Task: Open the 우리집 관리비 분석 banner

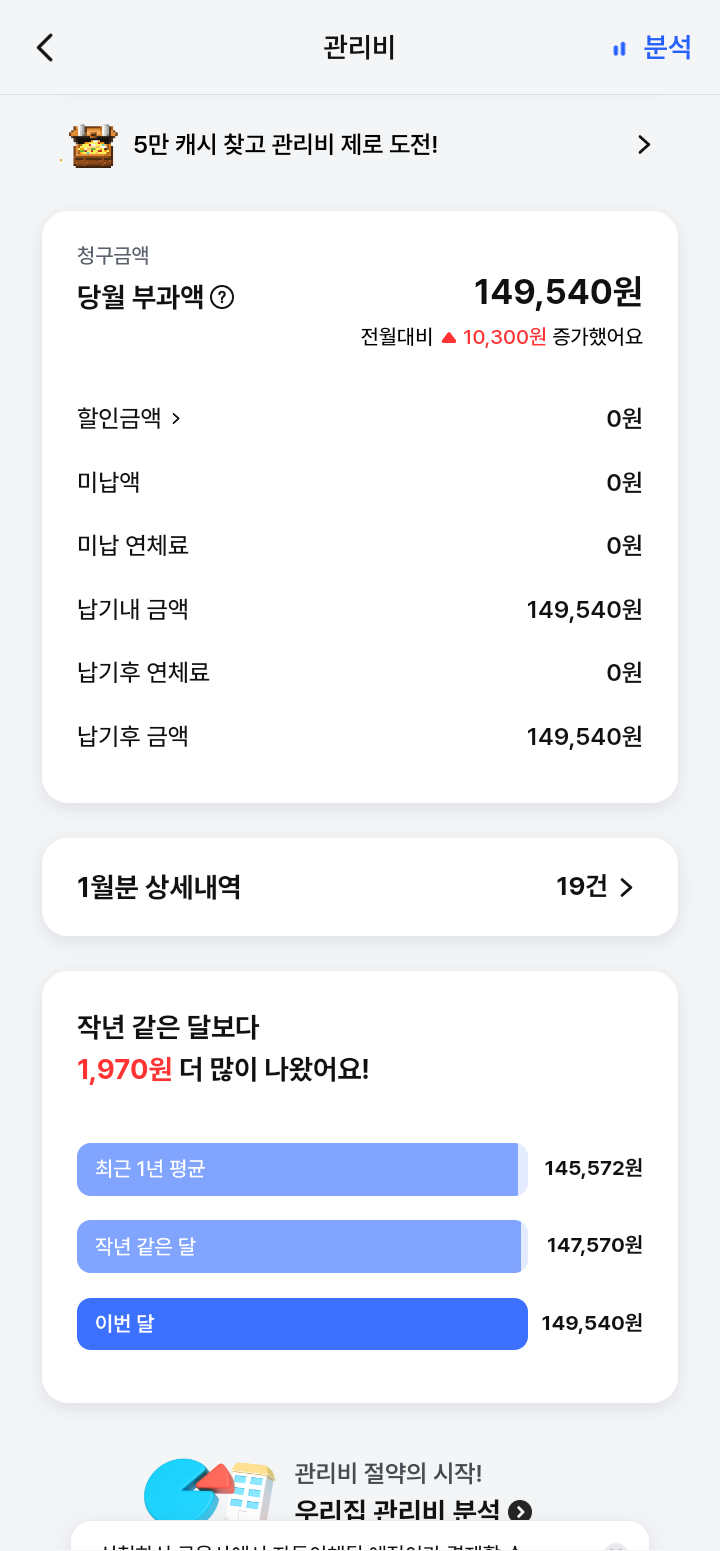Action: coord(400,1493)
